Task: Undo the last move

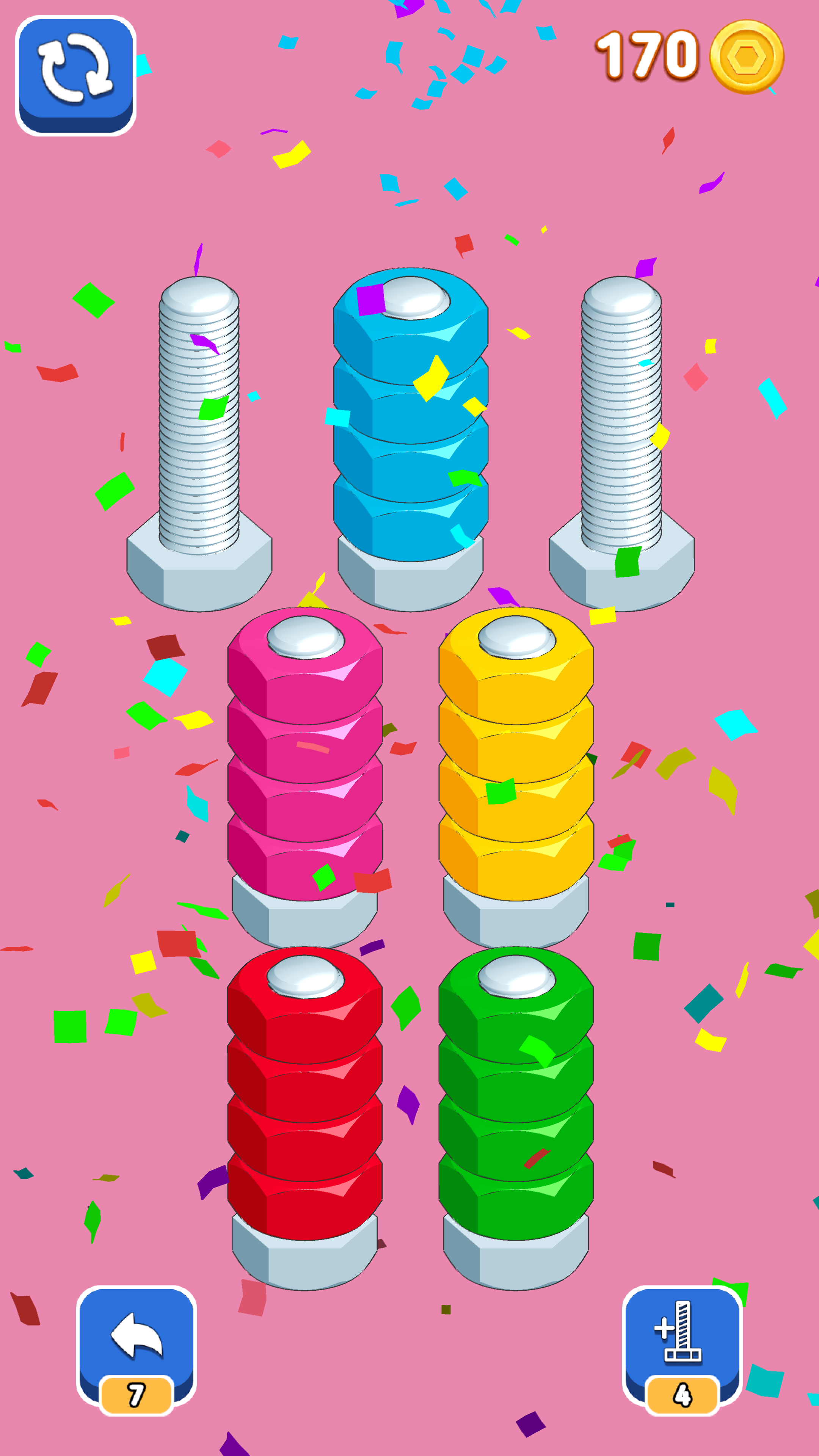Action: tap(136, 1350)
